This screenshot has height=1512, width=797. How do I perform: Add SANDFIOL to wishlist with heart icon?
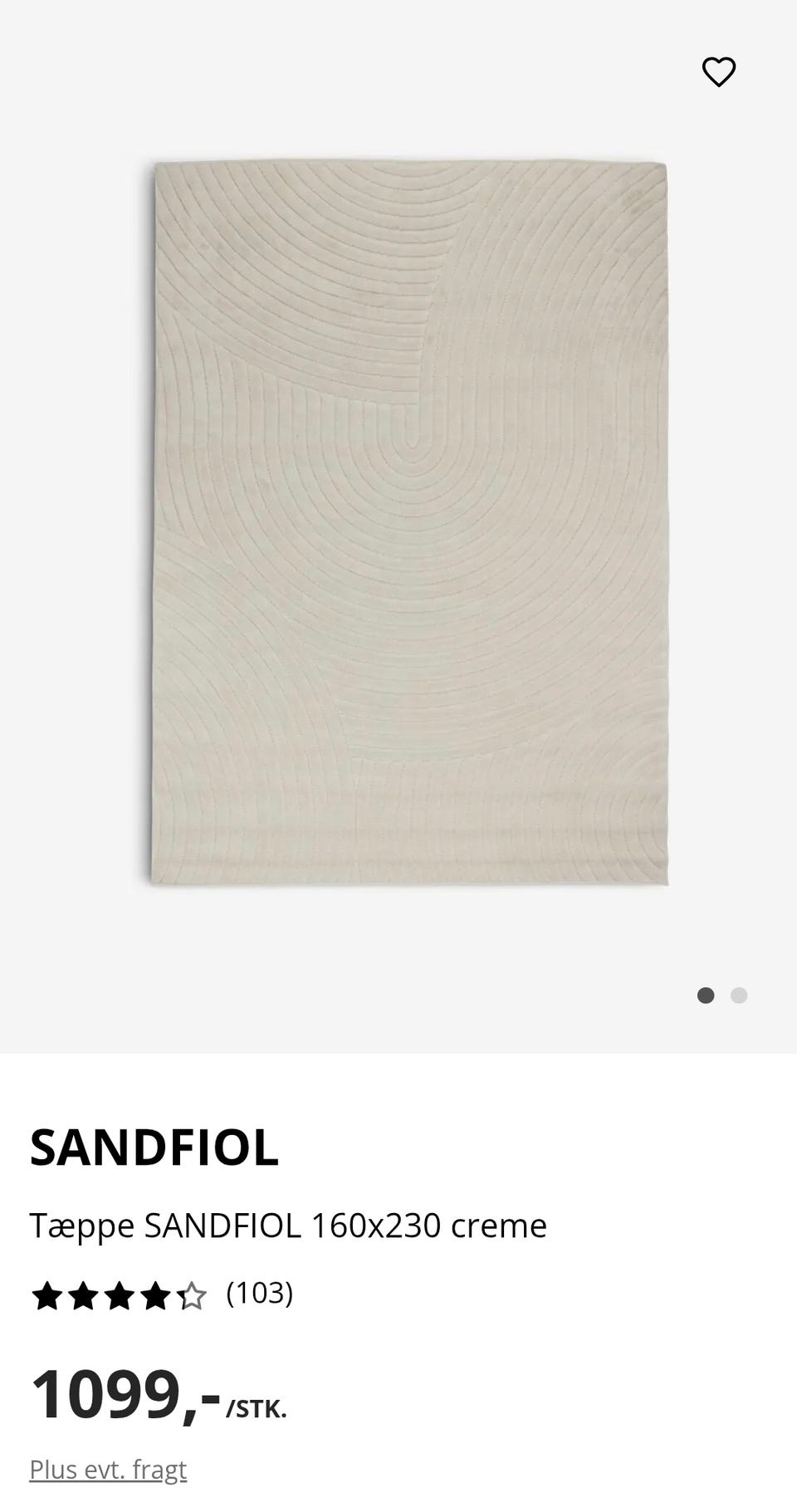(x=719, y=72)
